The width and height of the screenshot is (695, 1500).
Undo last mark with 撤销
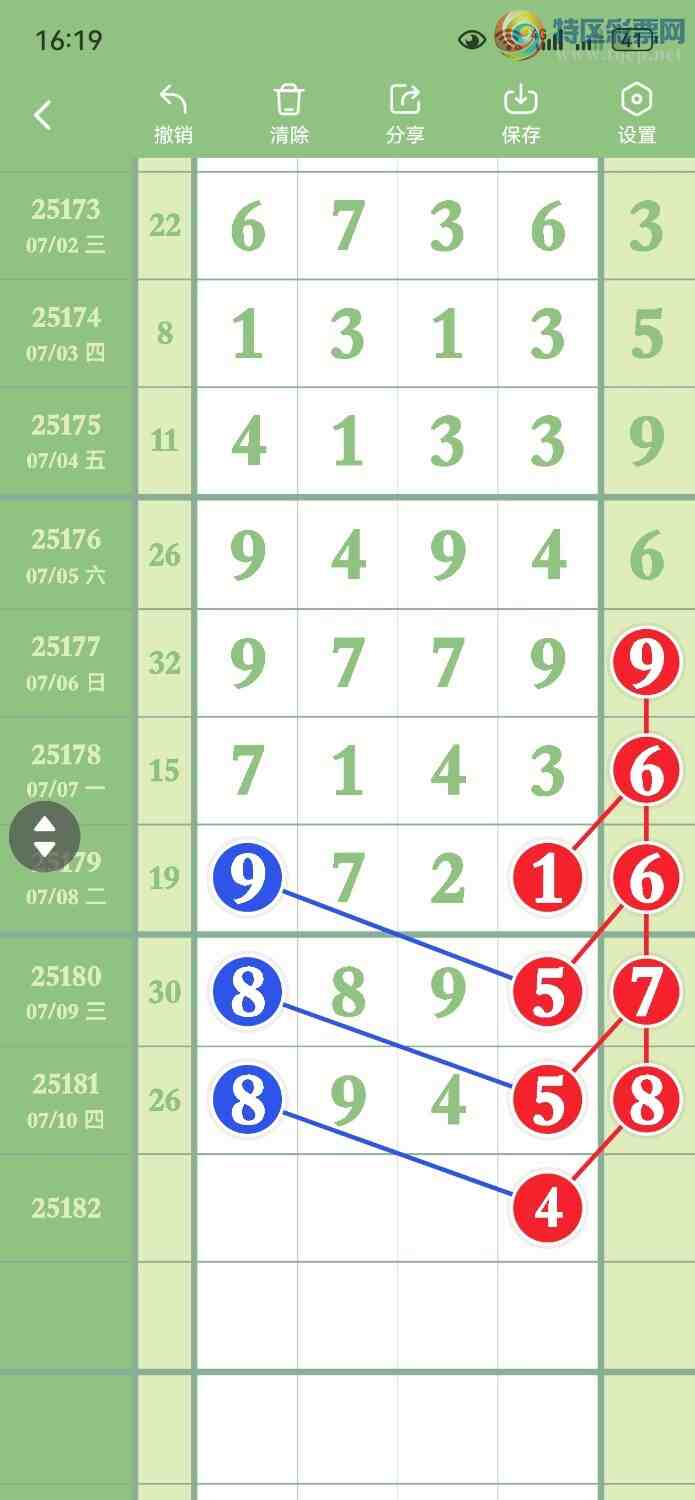[173, 114]
